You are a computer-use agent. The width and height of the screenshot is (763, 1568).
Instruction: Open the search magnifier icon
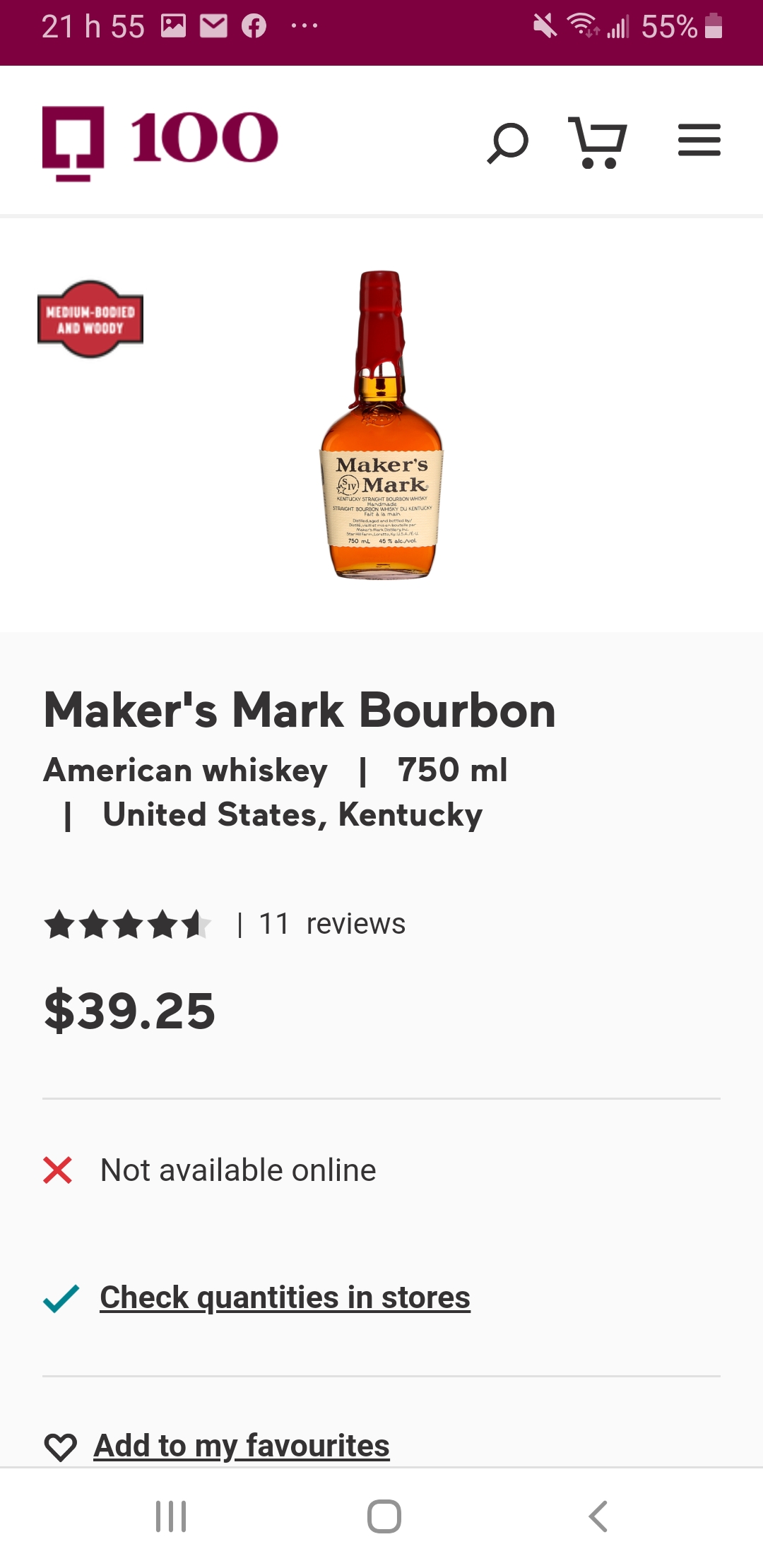507,142
